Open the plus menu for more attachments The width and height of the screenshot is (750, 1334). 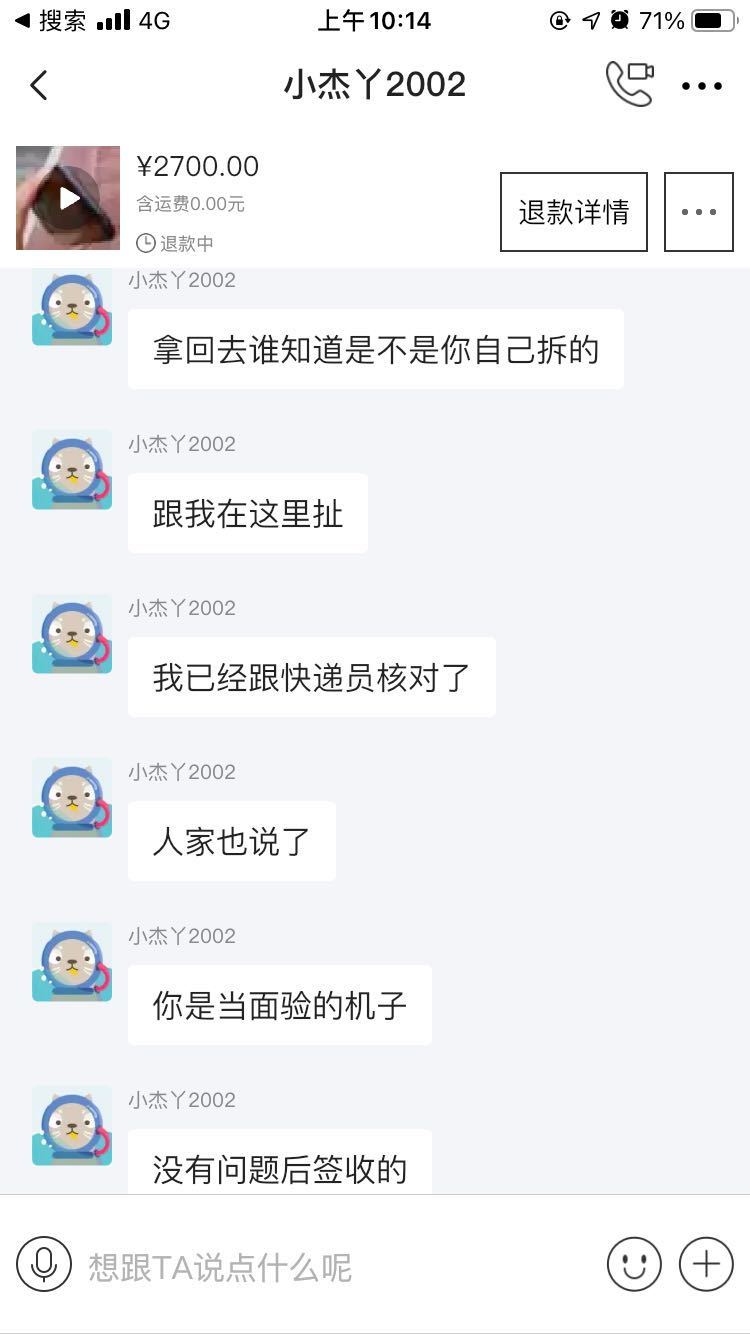pyautogui.click(x=705, y=1264)
